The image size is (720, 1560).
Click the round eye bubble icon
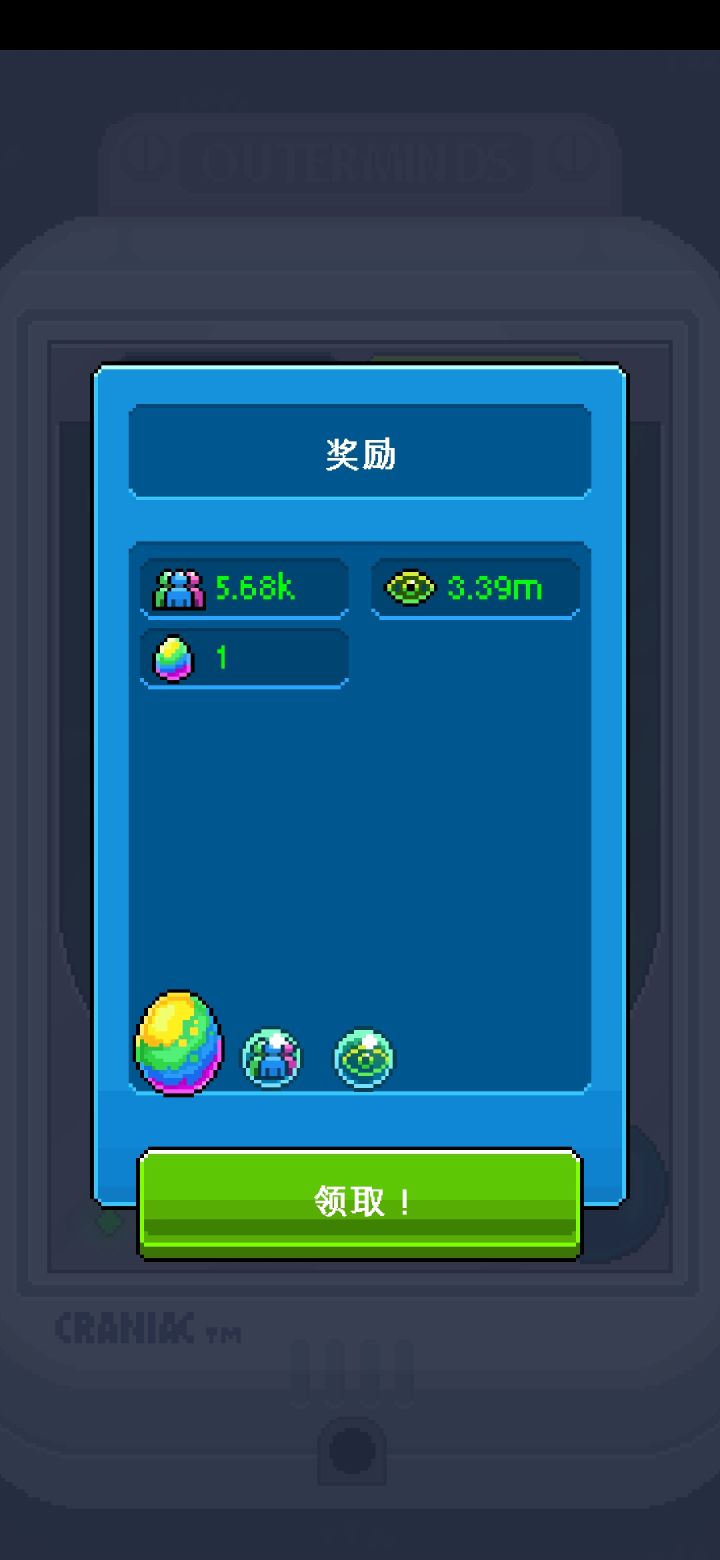tap(364, 1057)
